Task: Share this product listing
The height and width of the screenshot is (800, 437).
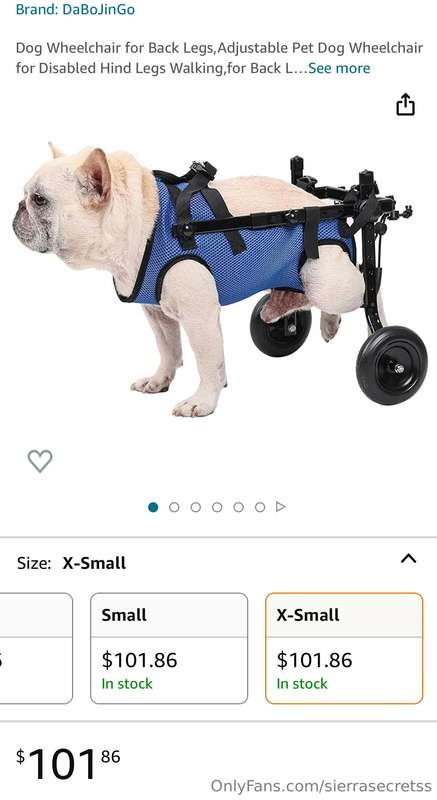Action: (405, 105)
